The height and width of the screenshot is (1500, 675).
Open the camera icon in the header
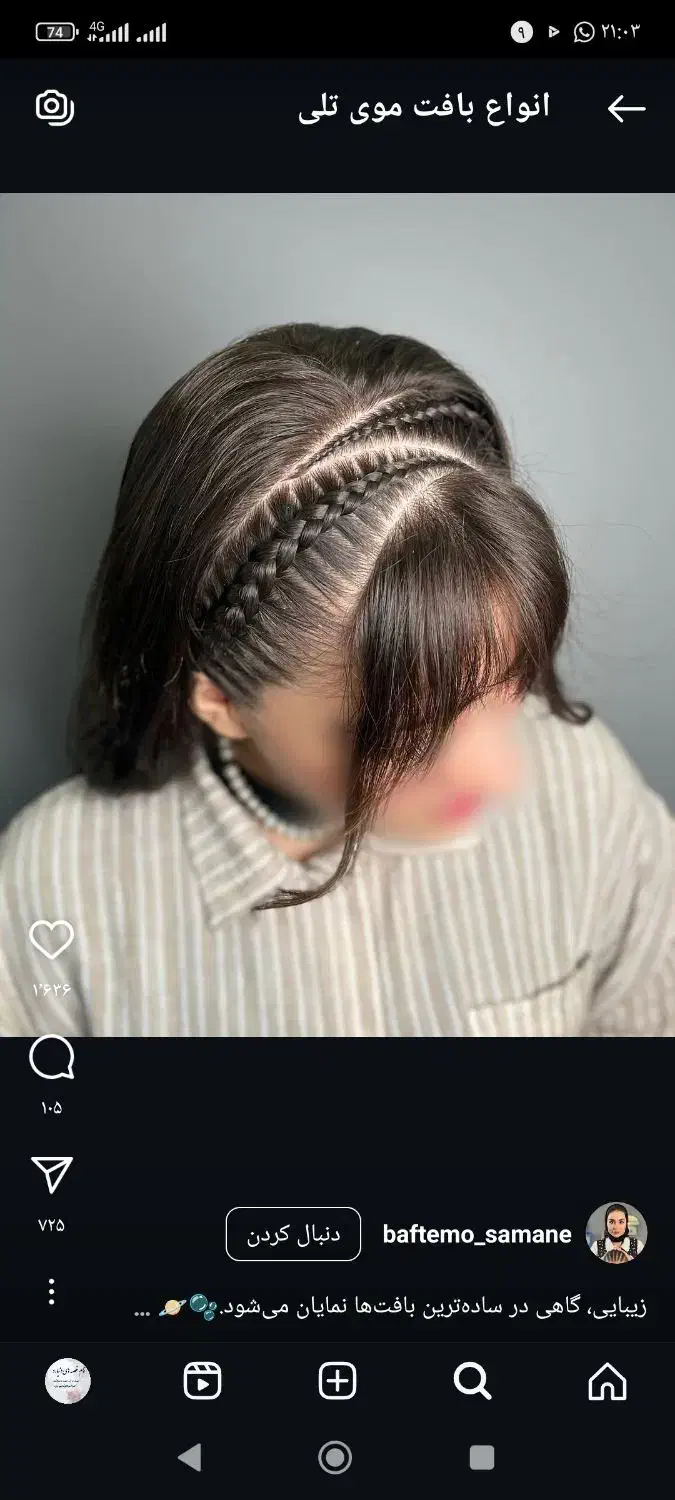point(55,107)
